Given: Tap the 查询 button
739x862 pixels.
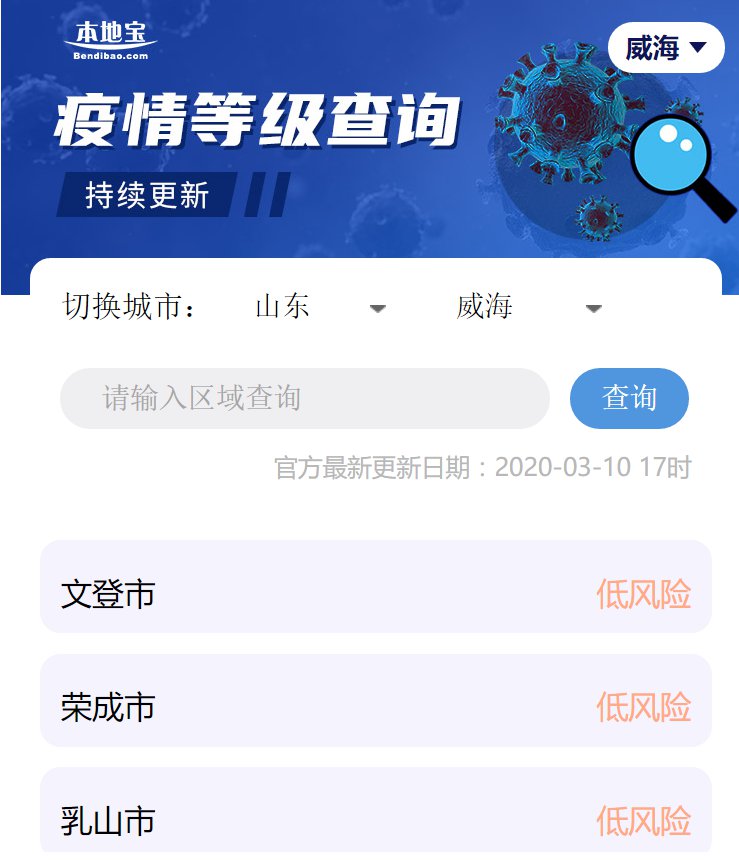Looking at the screenshot, I should click(x=629, y=398).
